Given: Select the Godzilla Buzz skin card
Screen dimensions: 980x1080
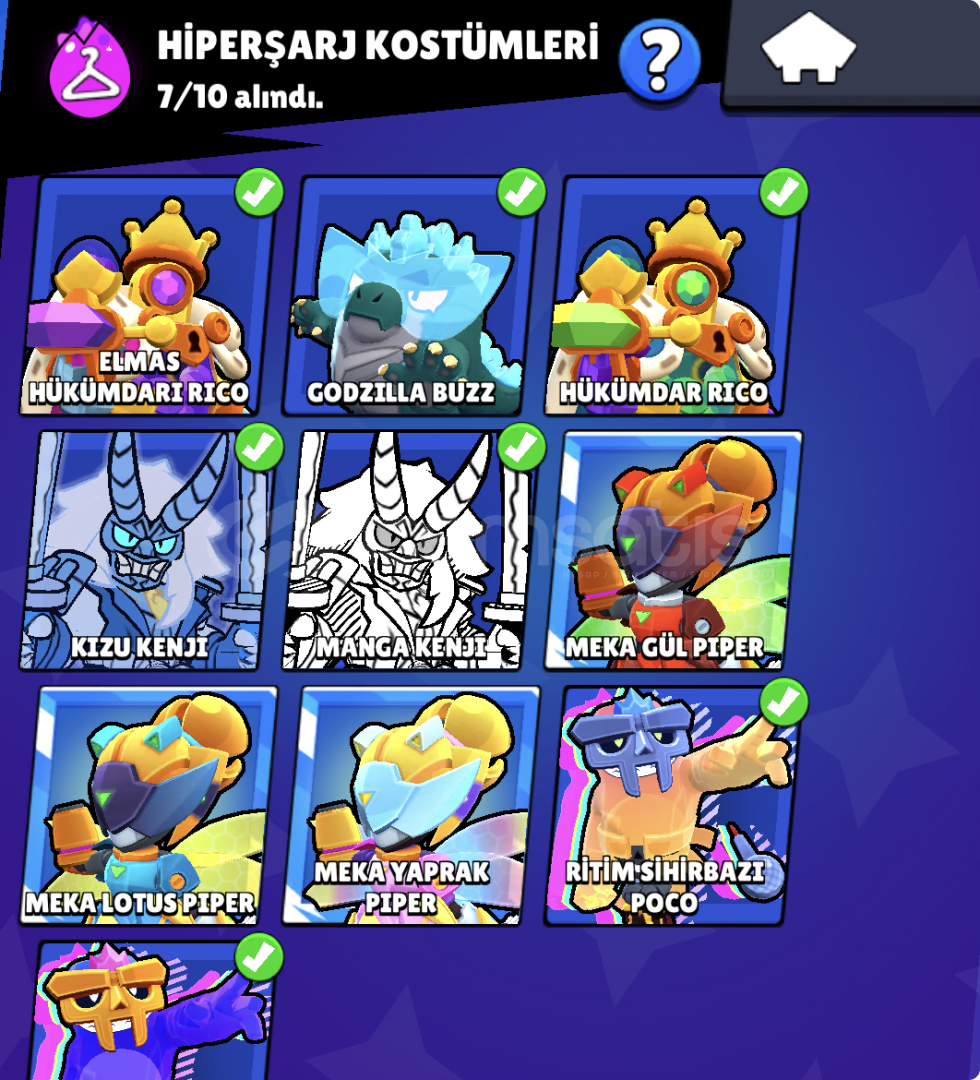Looking at the screenshot, I should point(410,295).
